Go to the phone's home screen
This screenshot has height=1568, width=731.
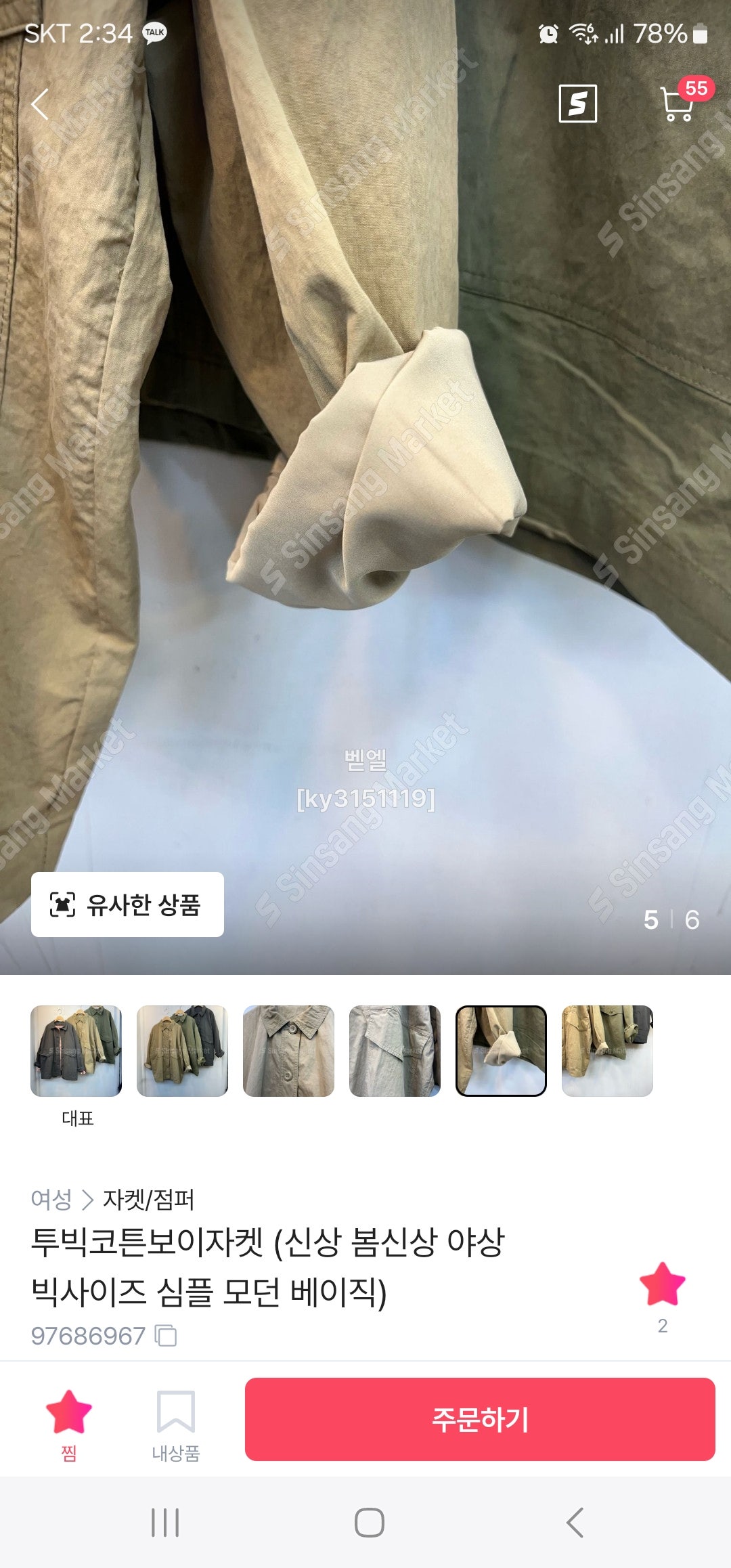[x=369, y=1523]
